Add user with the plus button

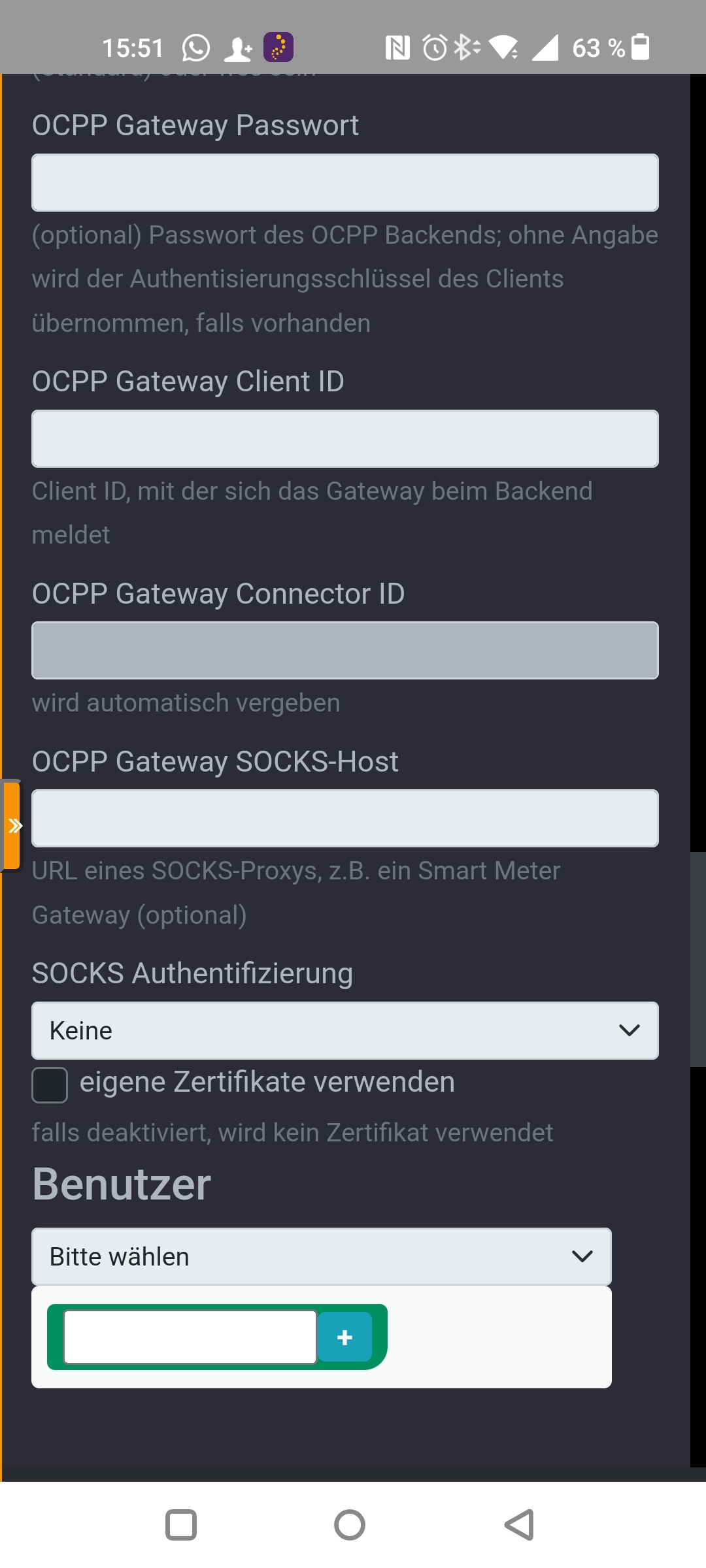[x=345, y=1337]
